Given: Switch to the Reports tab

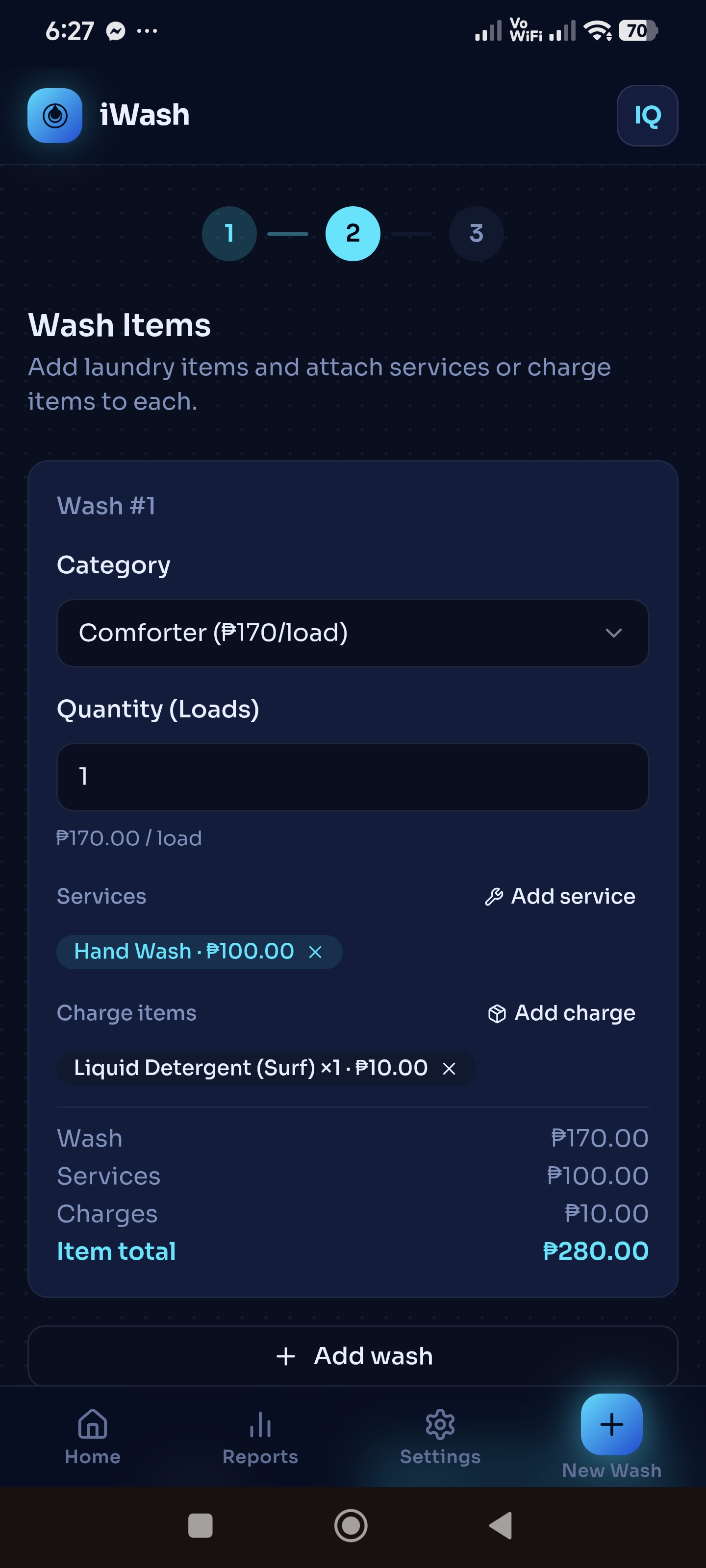Looking at the screenshot, I should [260, 1437].
